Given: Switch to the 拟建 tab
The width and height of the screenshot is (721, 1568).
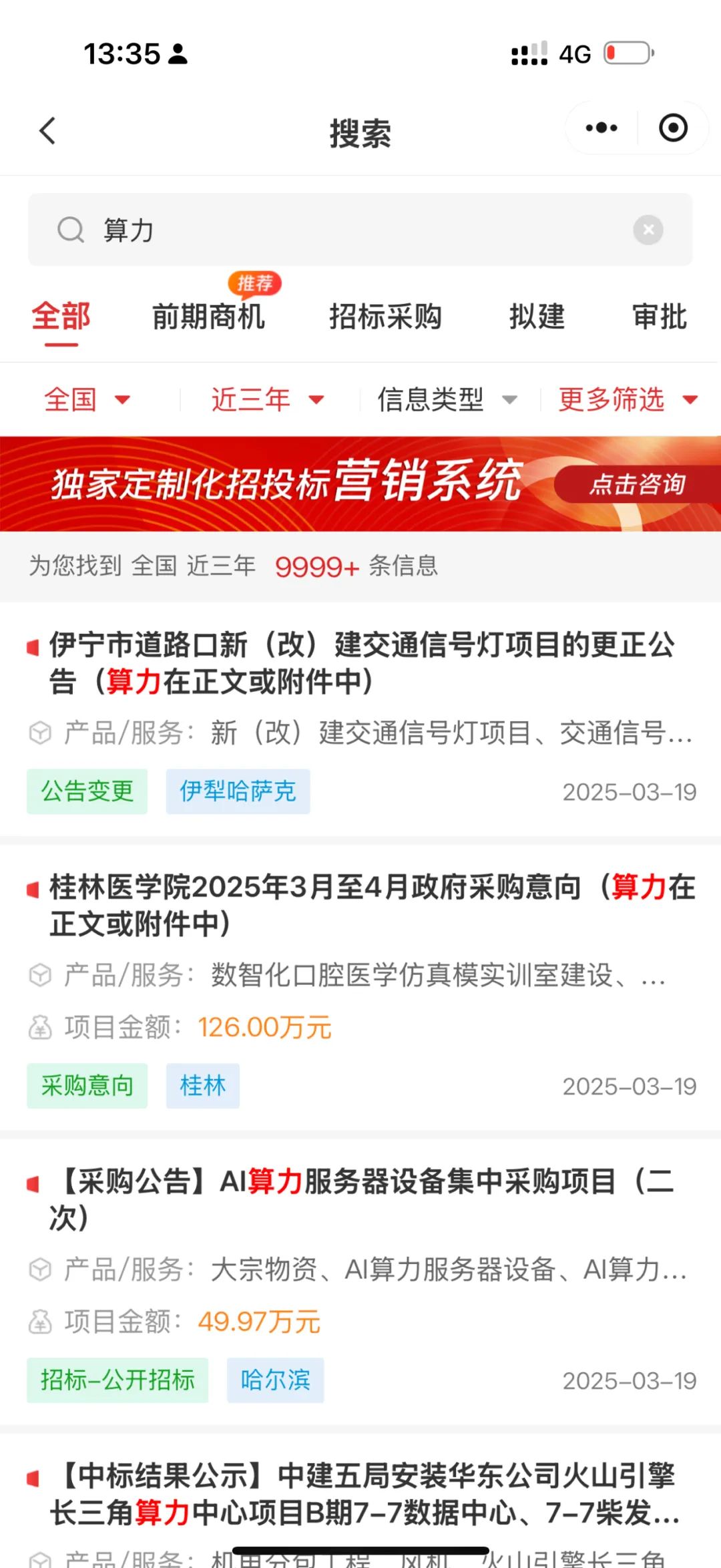Looking at the screenshot, I should click(x=537, y=317).
